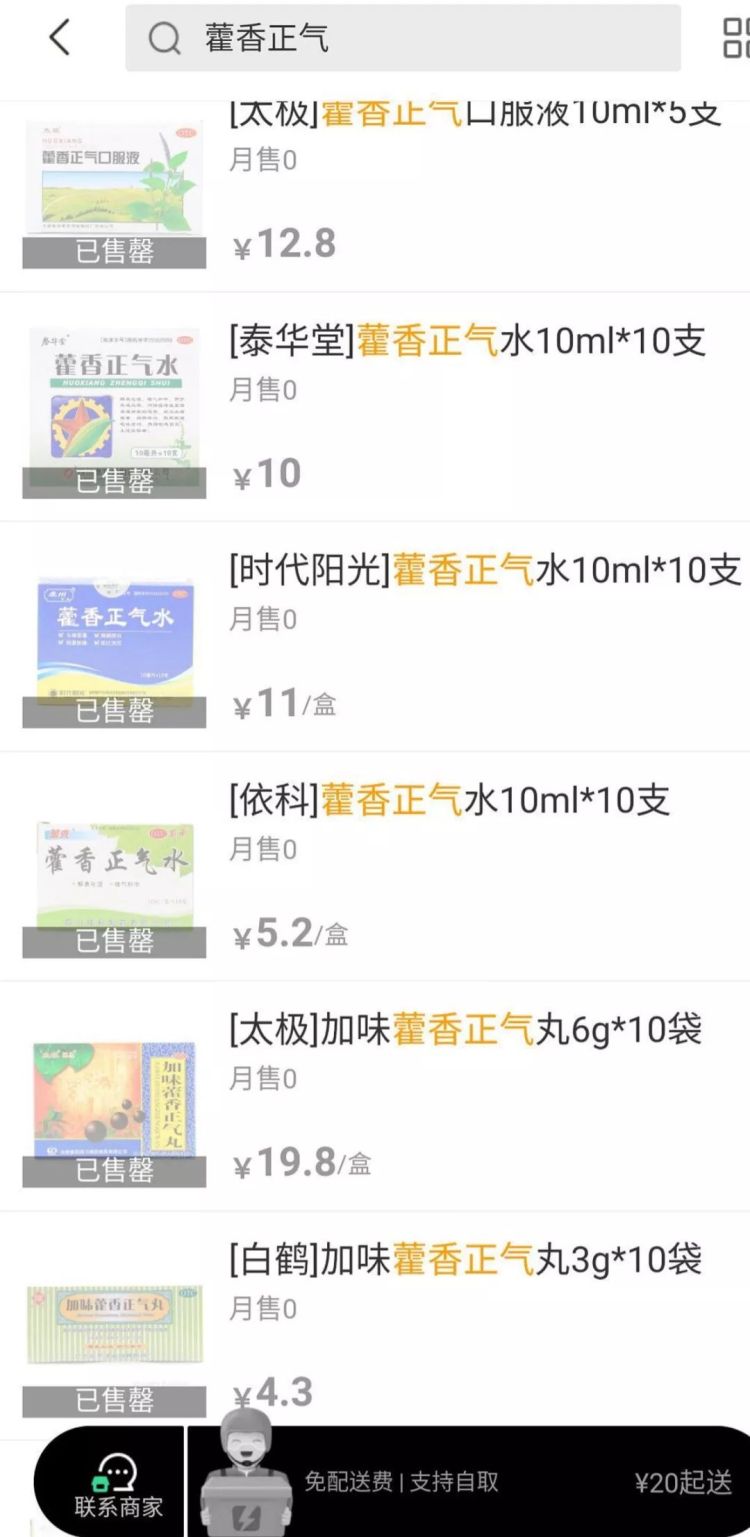Click the back arrow to return

59,38
